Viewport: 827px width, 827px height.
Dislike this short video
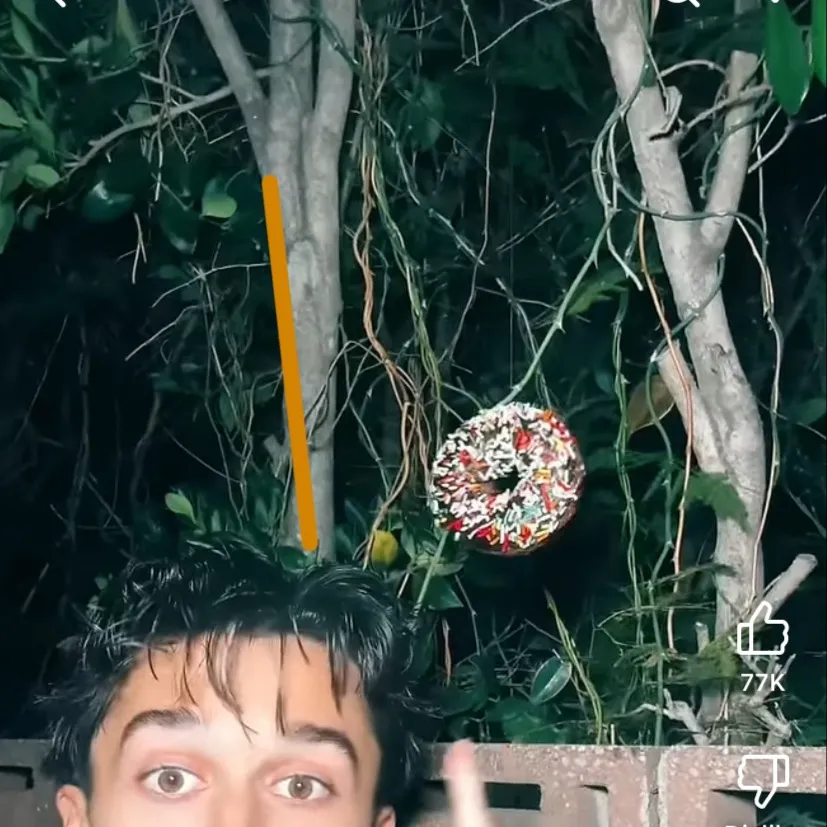[762, 780]
